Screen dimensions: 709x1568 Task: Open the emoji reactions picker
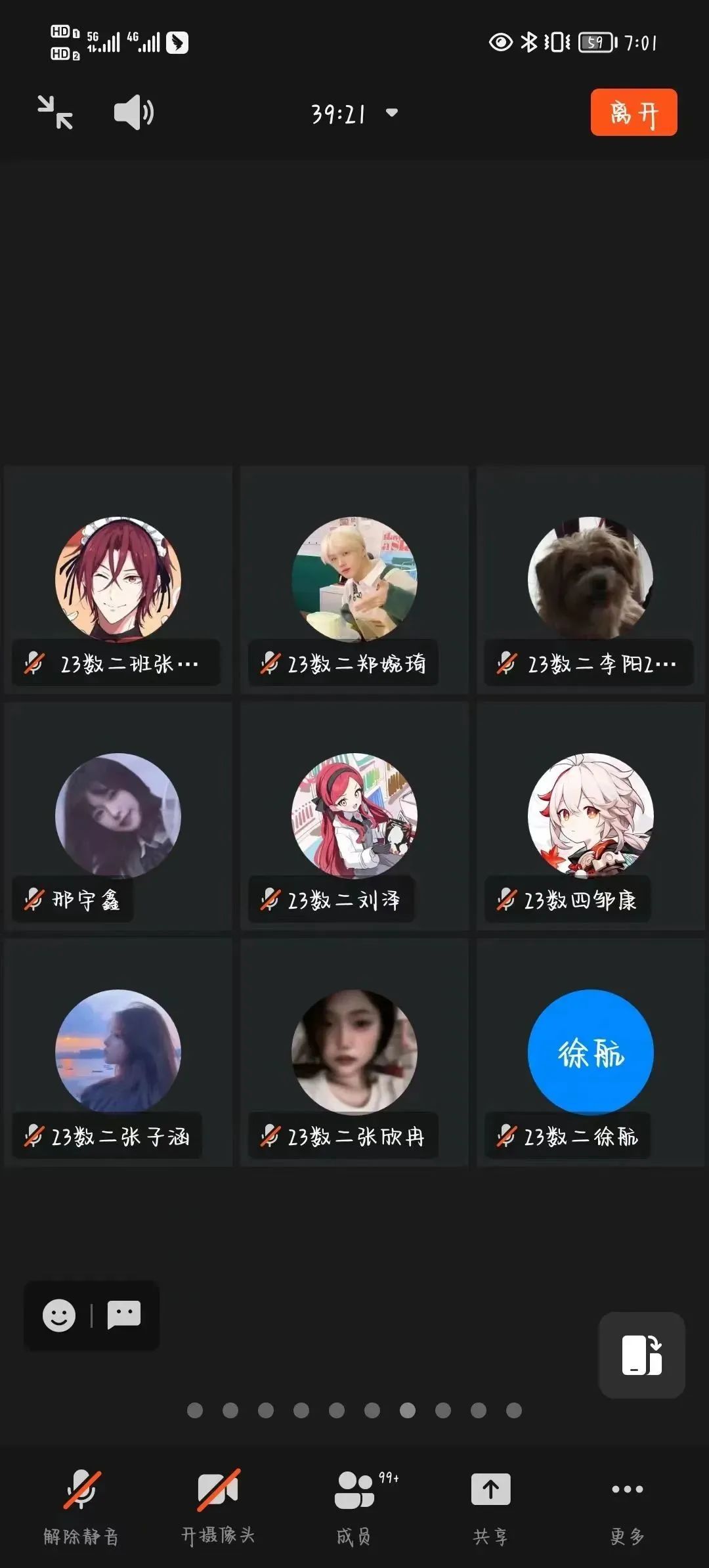coord(59,1316)
